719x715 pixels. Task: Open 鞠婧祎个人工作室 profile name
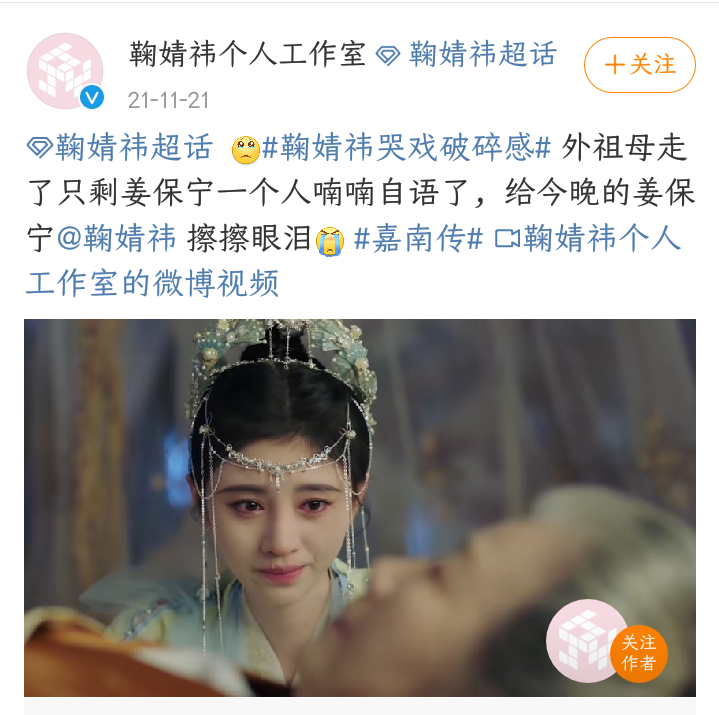(x=248, y=54)
